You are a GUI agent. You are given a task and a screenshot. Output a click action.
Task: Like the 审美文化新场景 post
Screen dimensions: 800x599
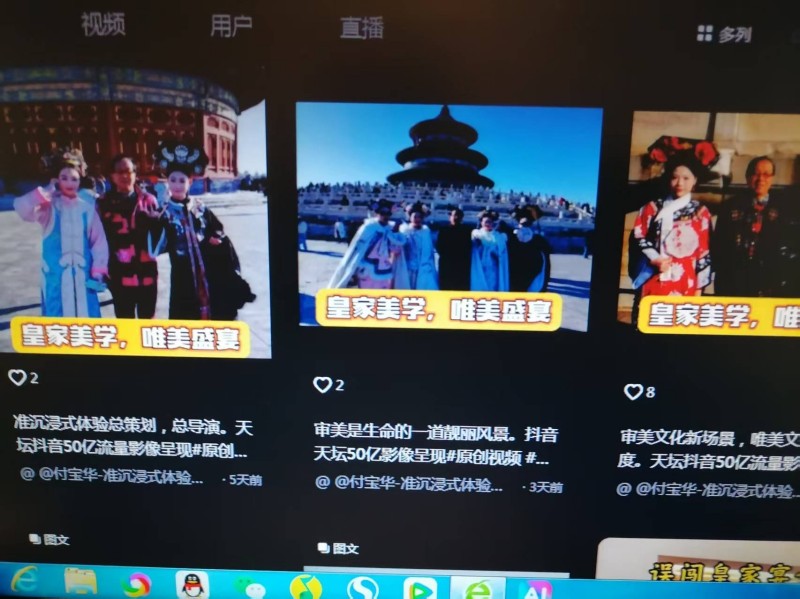pos(633,392)
